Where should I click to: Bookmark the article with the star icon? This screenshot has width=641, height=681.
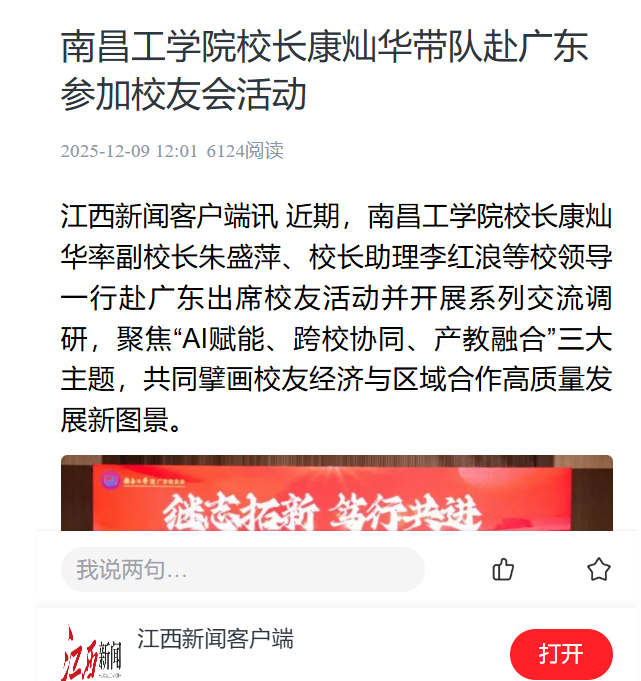tap(598, 570)
